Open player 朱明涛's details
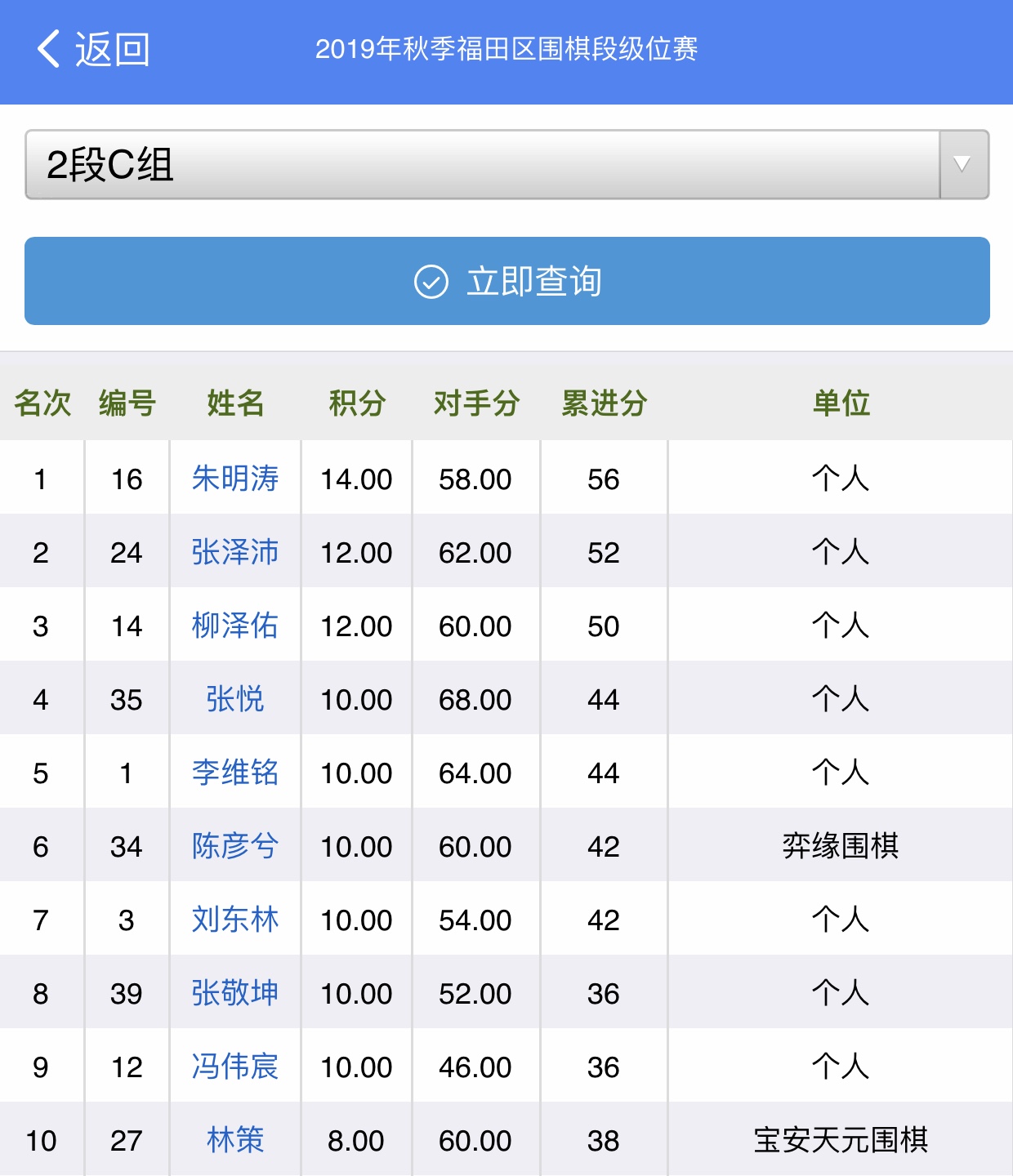 pos(235,479)
